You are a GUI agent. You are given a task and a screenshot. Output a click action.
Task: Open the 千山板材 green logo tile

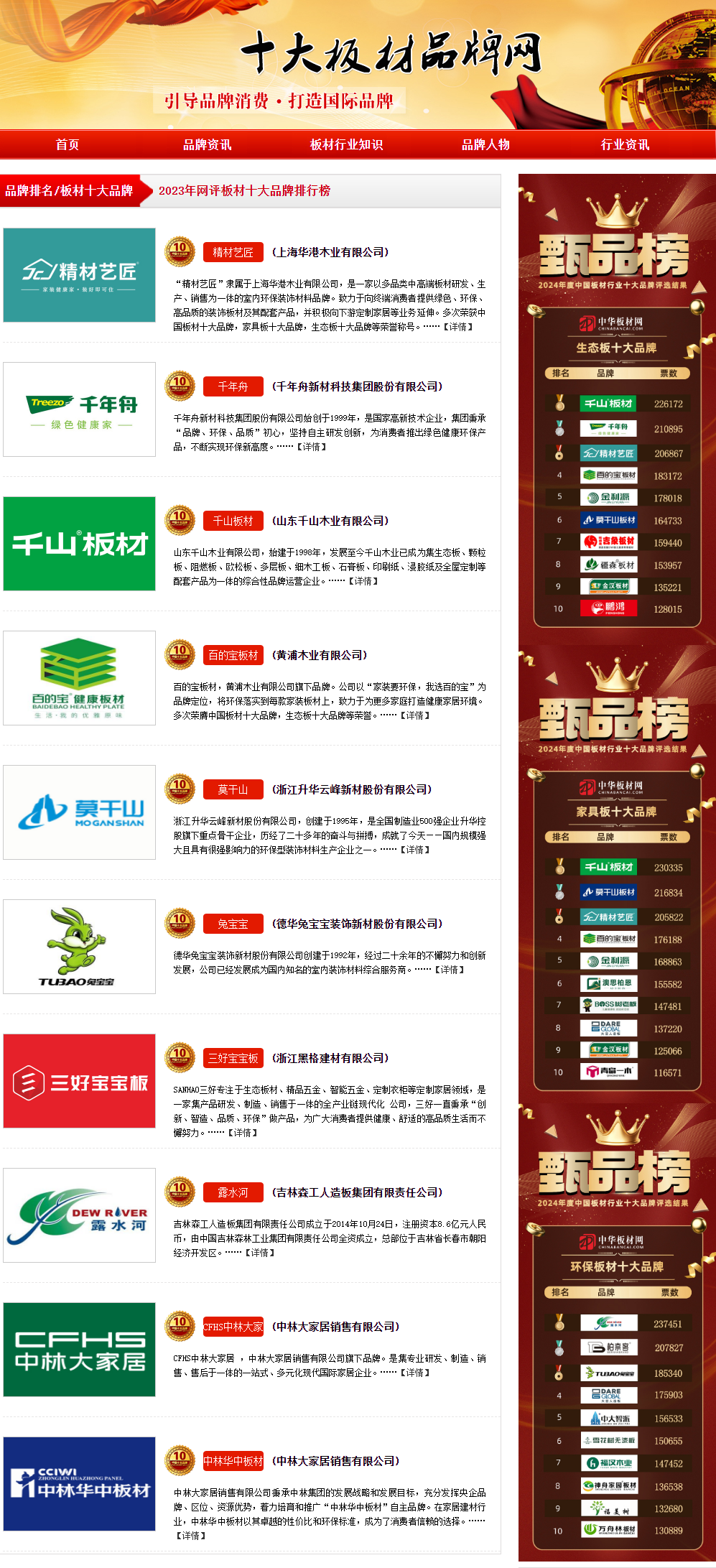pos(79,544)
